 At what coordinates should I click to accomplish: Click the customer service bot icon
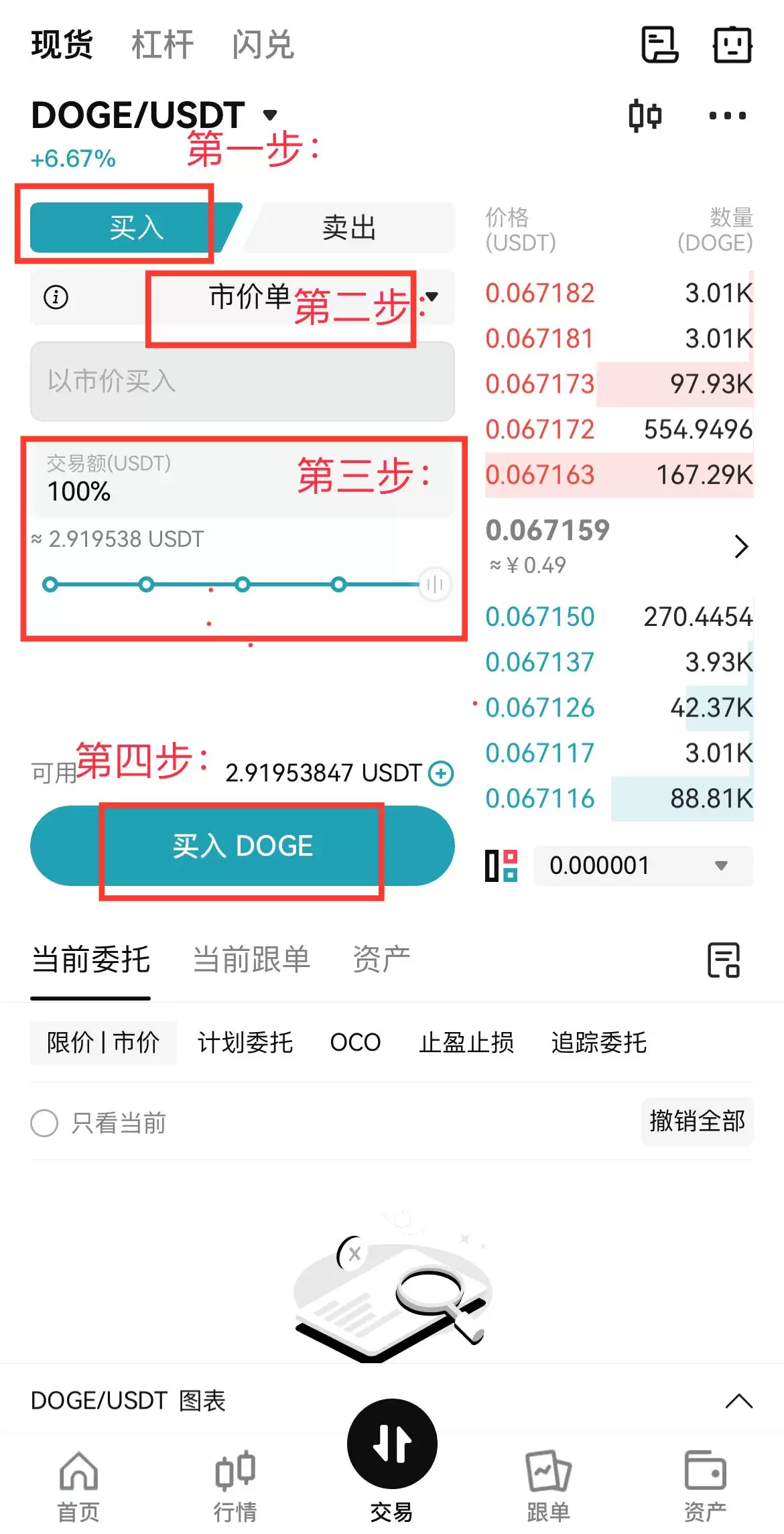732,45
